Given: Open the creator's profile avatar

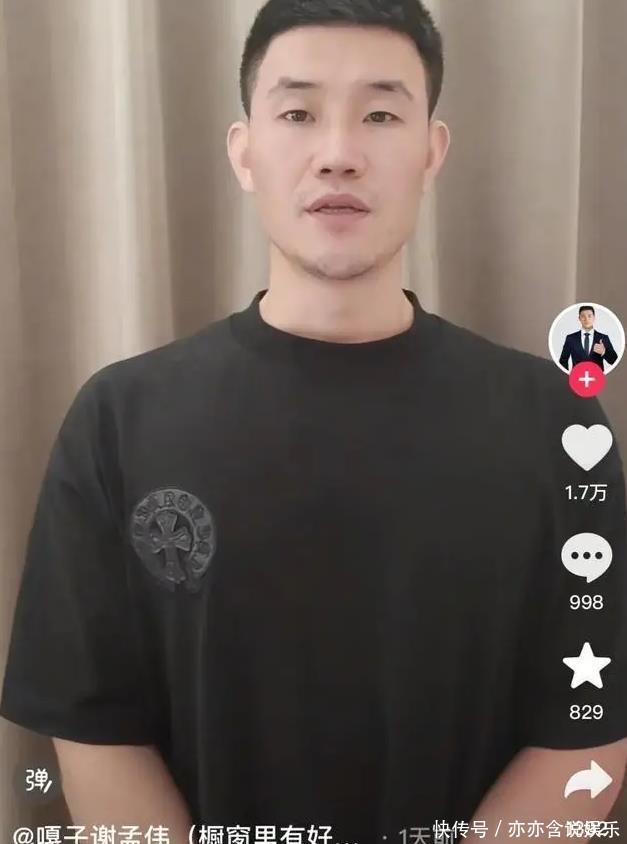Looking at the screenshot, I should (x=586, y=338).
